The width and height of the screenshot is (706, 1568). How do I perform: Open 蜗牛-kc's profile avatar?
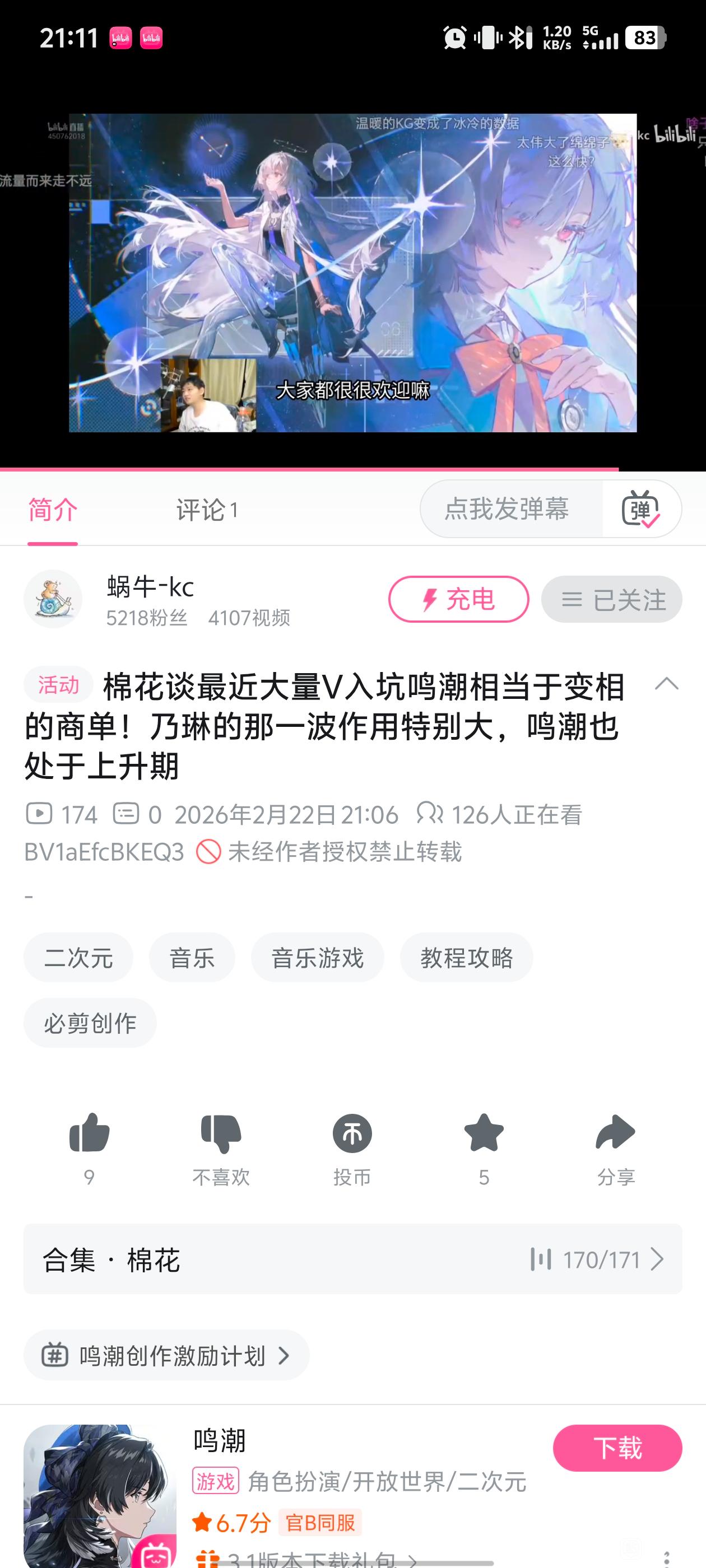pyautogui.click(x=53, y=599)
